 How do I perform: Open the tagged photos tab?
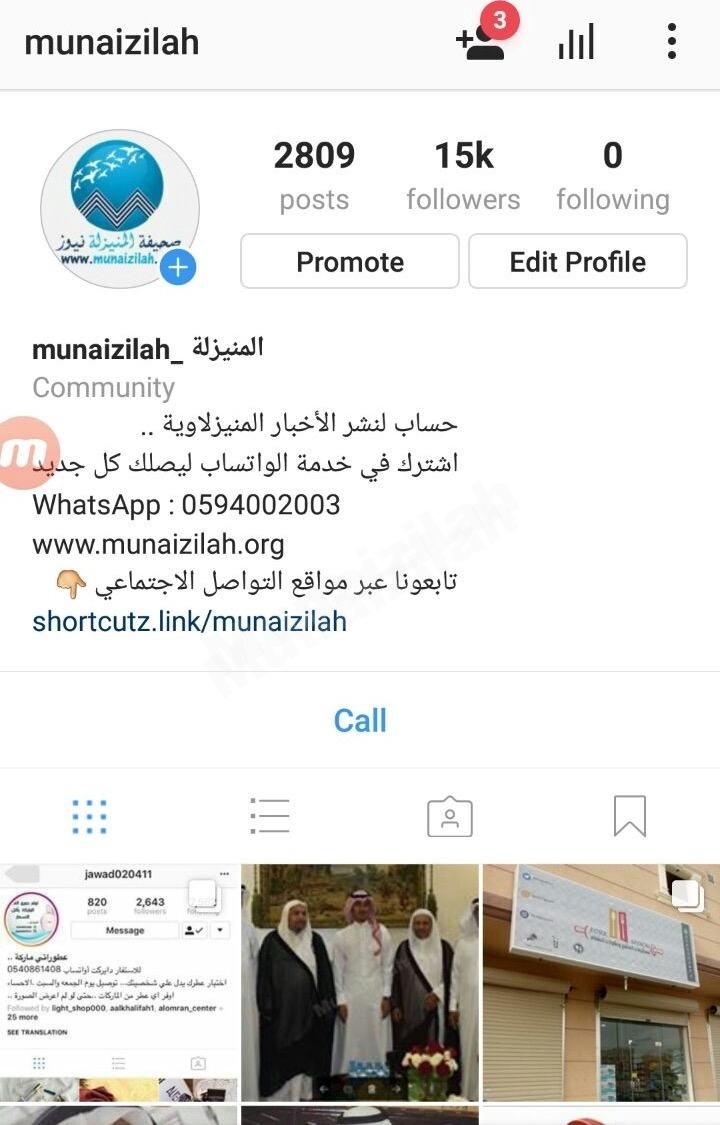tap(450, 817)
